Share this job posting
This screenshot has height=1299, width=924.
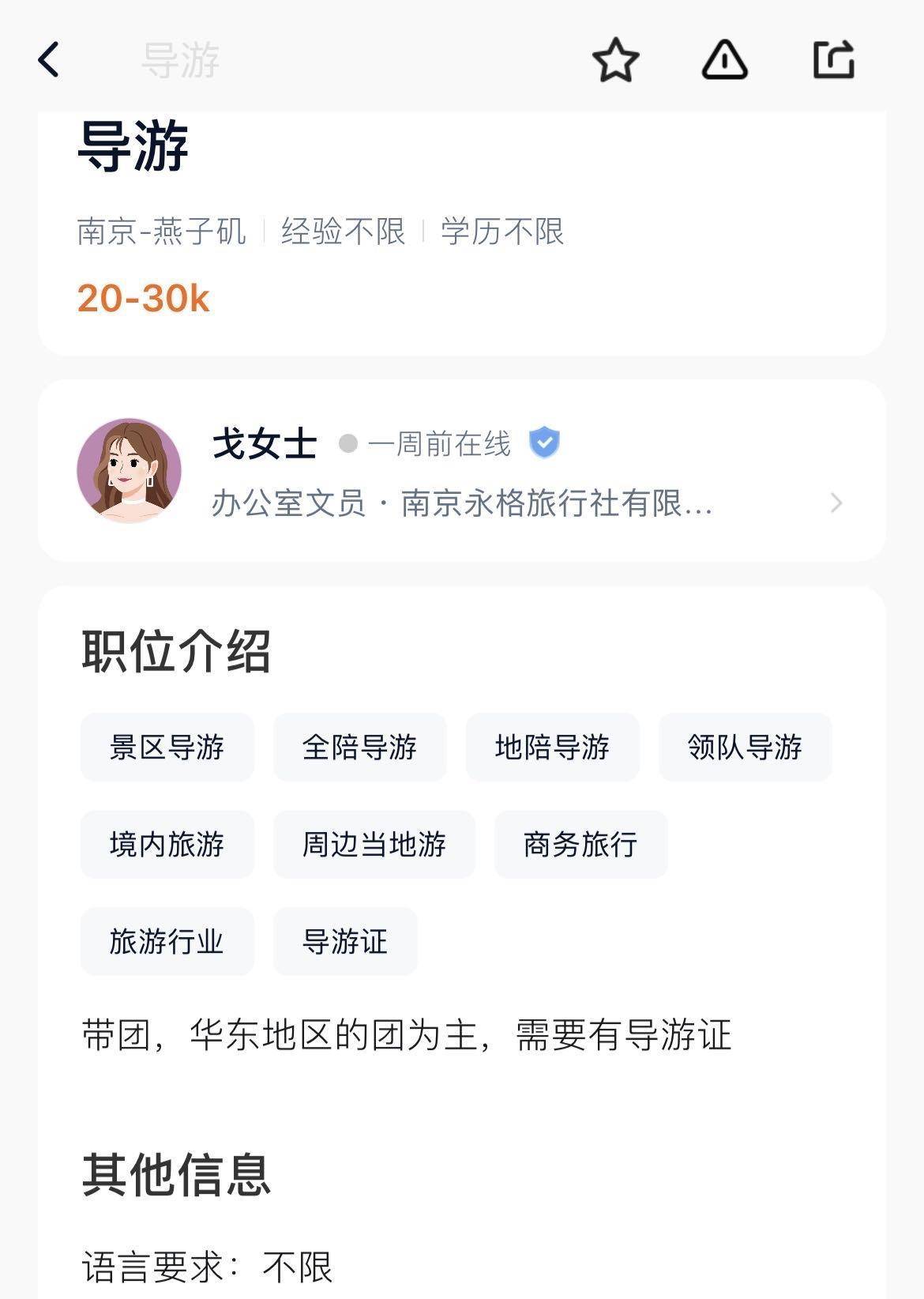tap(834, 60)
